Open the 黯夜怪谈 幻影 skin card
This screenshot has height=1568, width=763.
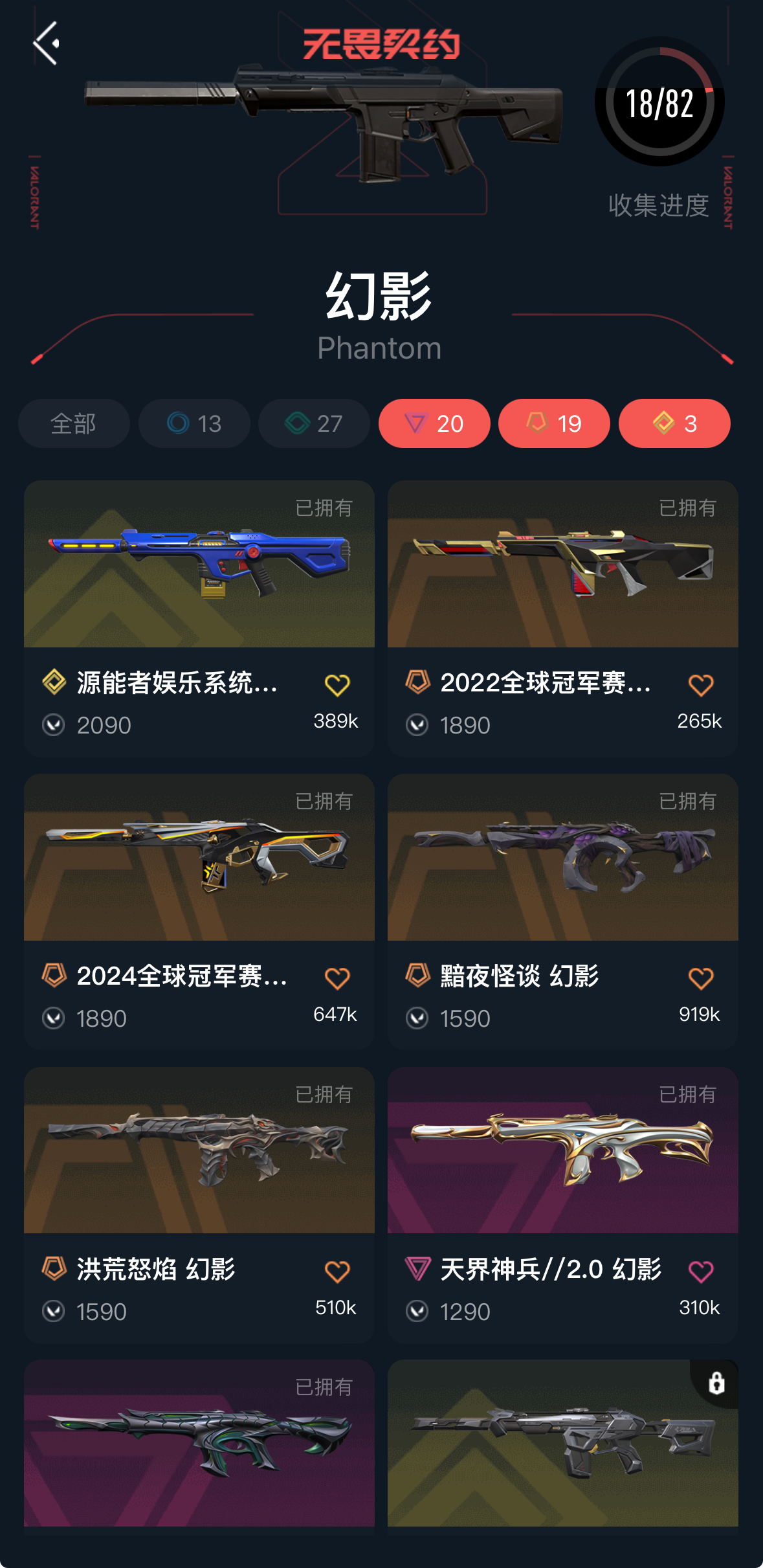(563, 912)
